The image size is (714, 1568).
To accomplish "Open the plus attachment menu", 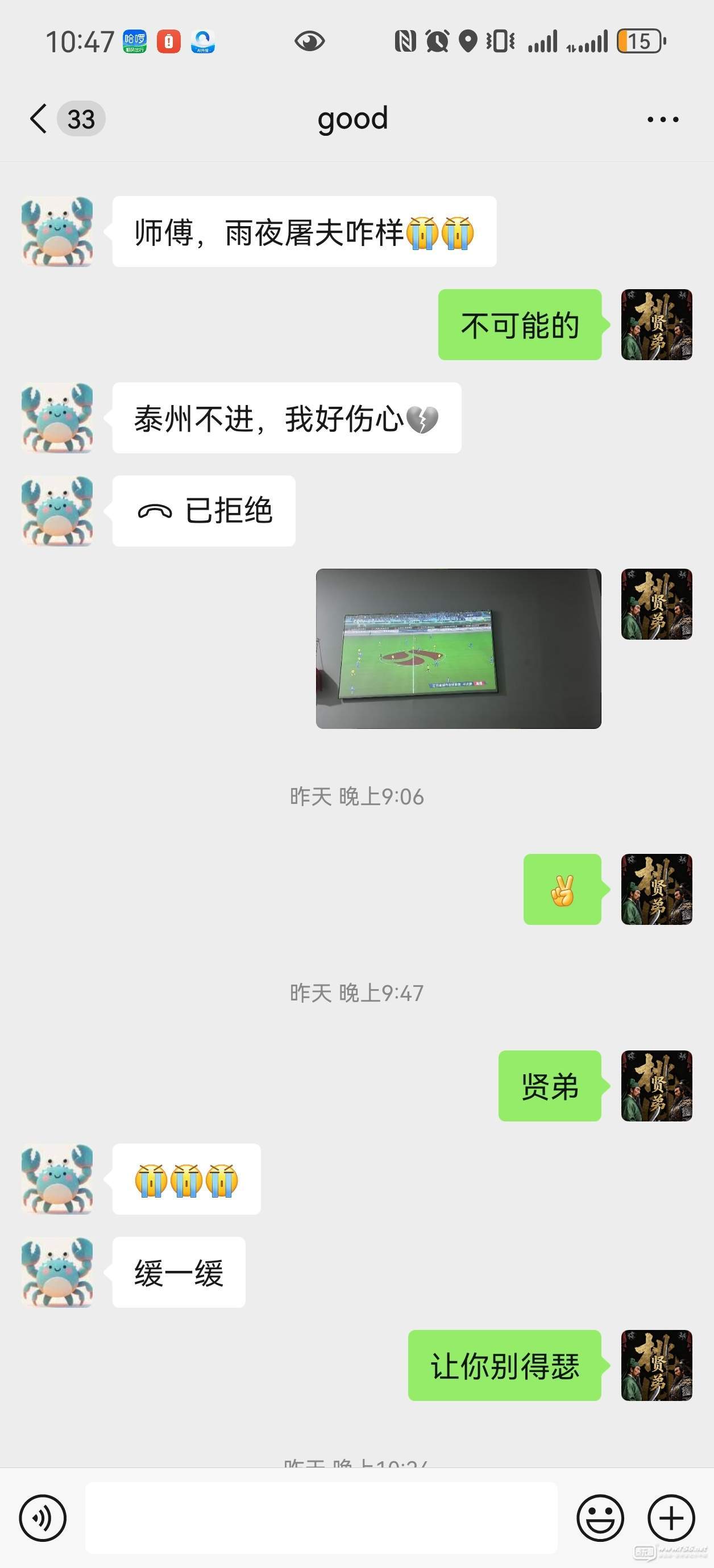I will tap(671, 1518).
